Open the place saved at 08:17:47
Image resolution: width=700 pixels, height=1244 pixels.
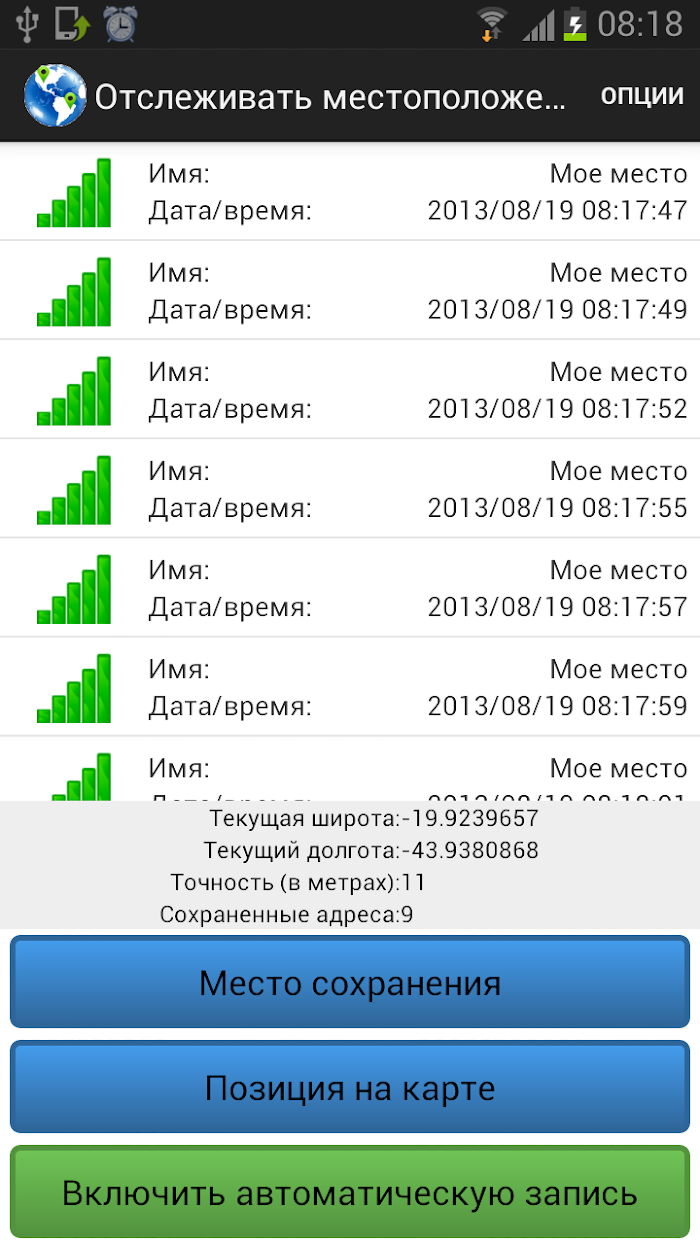(x=350, y=192)
